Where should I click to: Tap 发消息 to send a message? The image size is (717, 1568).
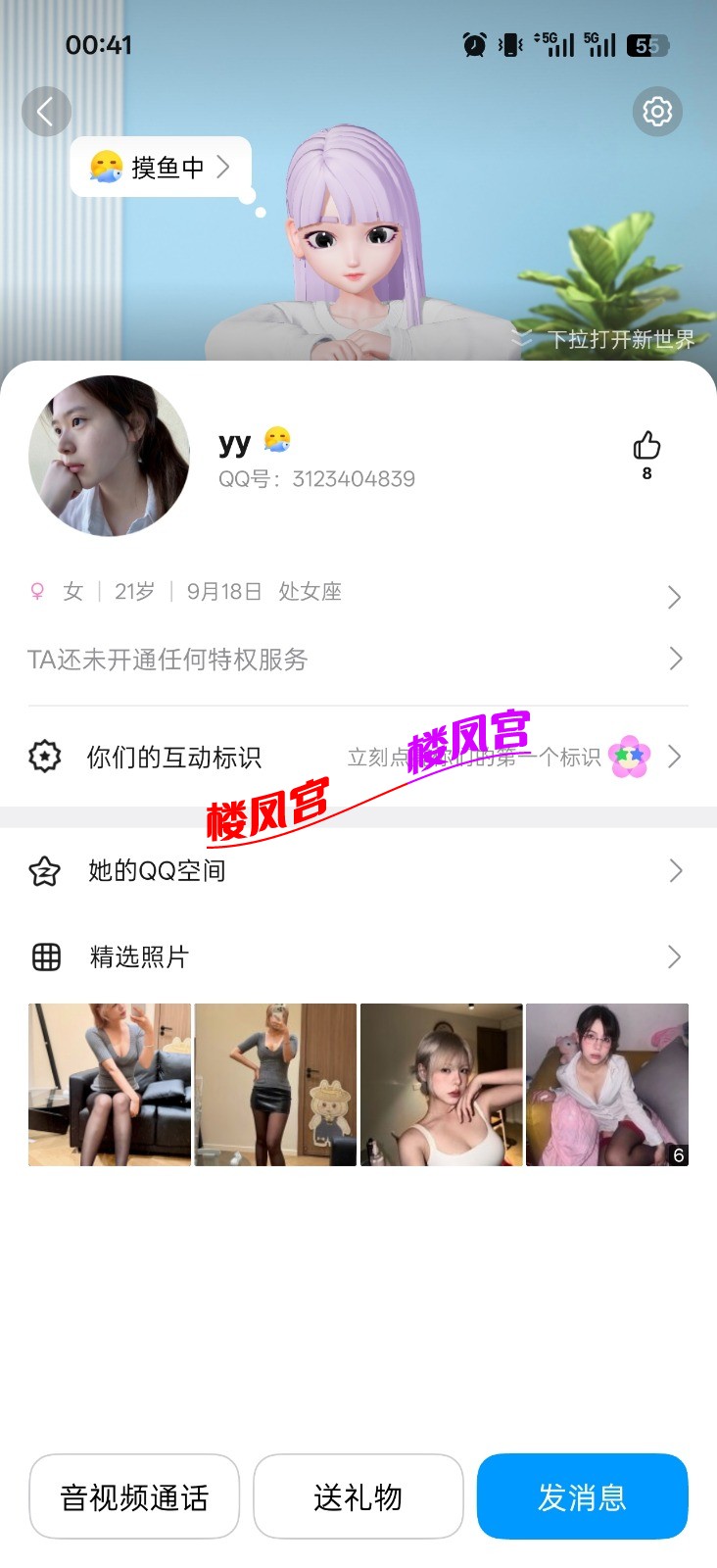coord(582,1496)
